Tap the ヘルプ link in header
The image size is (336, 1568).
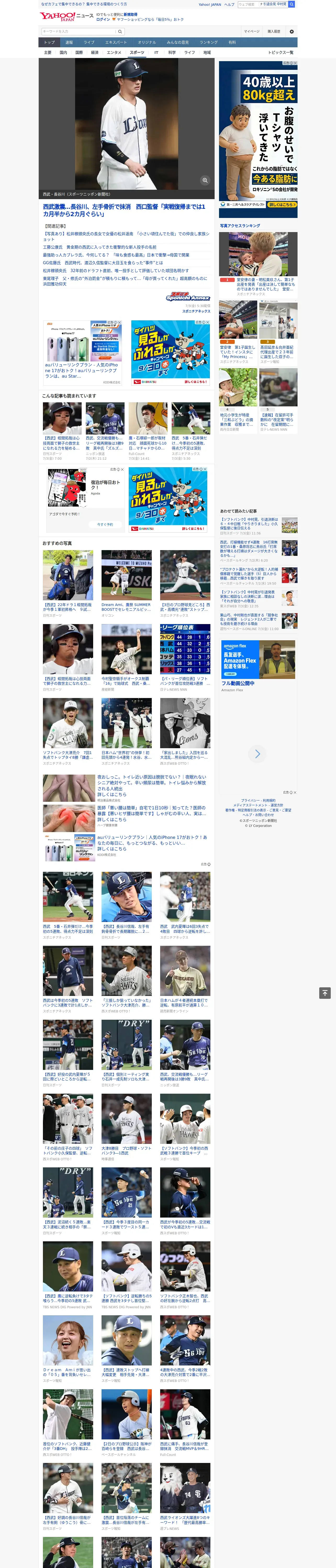point(229,4)
